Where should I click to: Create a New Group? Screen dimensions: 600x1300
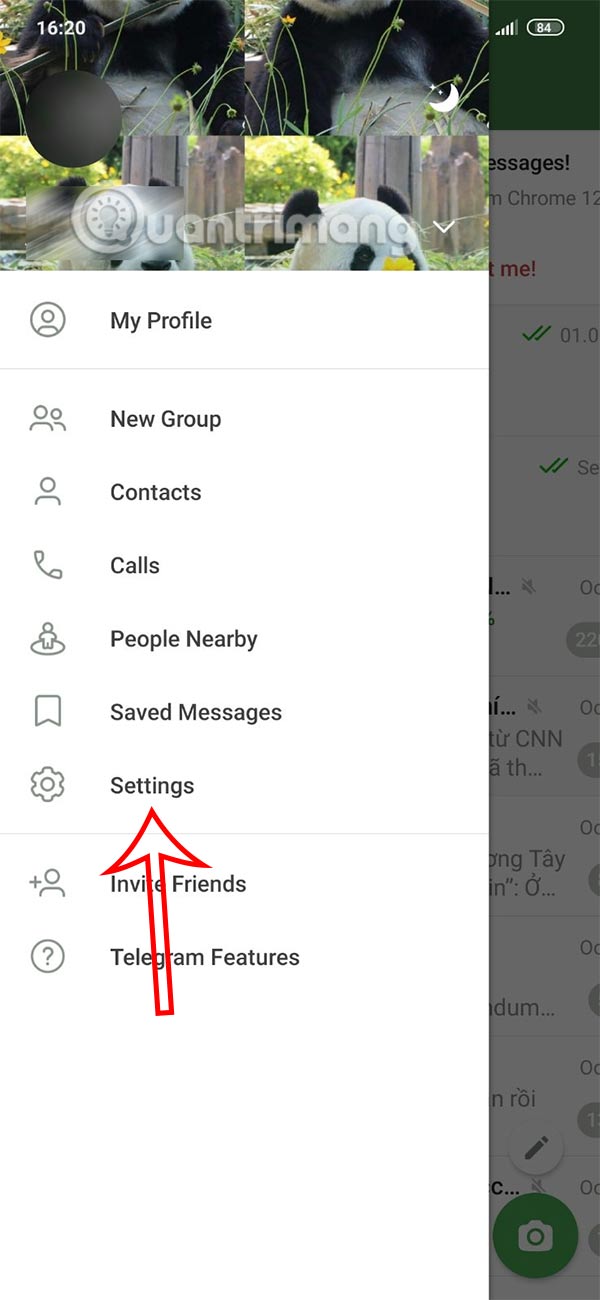point(165,419)
